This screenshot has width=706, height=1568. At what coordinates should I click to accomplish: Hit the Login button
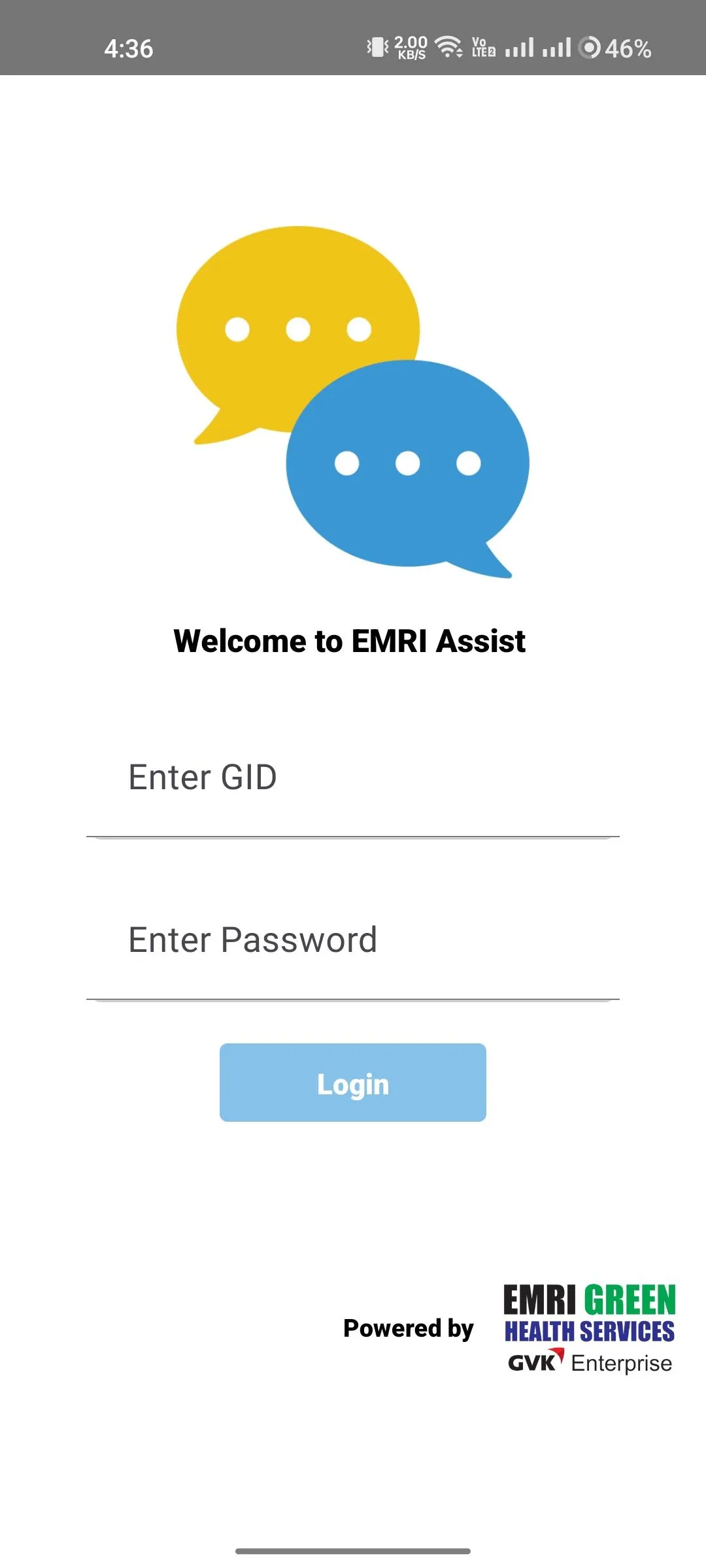click(353, 1083)
